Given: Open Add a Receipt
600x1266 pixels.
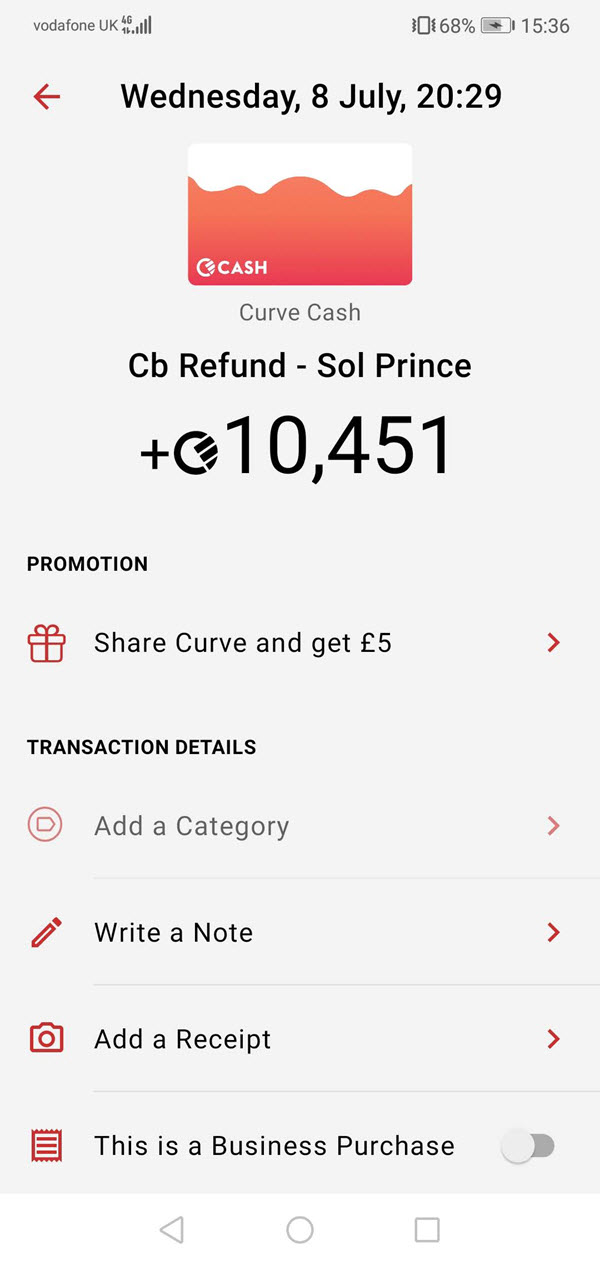Looking at the screenshot, I should pyautogui.click(x=300, y=1039).
